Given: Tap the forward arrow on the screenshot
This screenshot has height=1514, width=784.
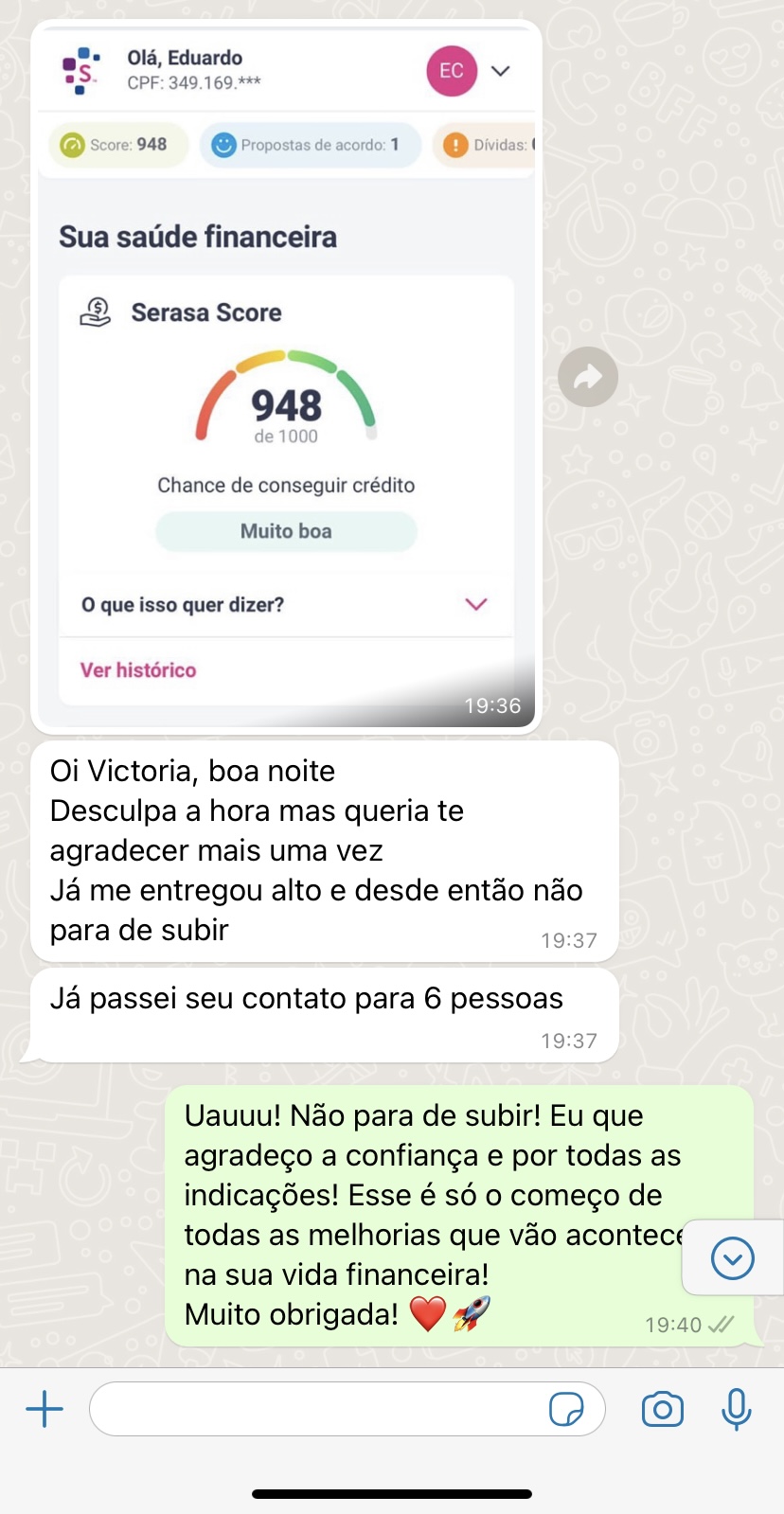Looking at the screenshot, I should 587,376.
